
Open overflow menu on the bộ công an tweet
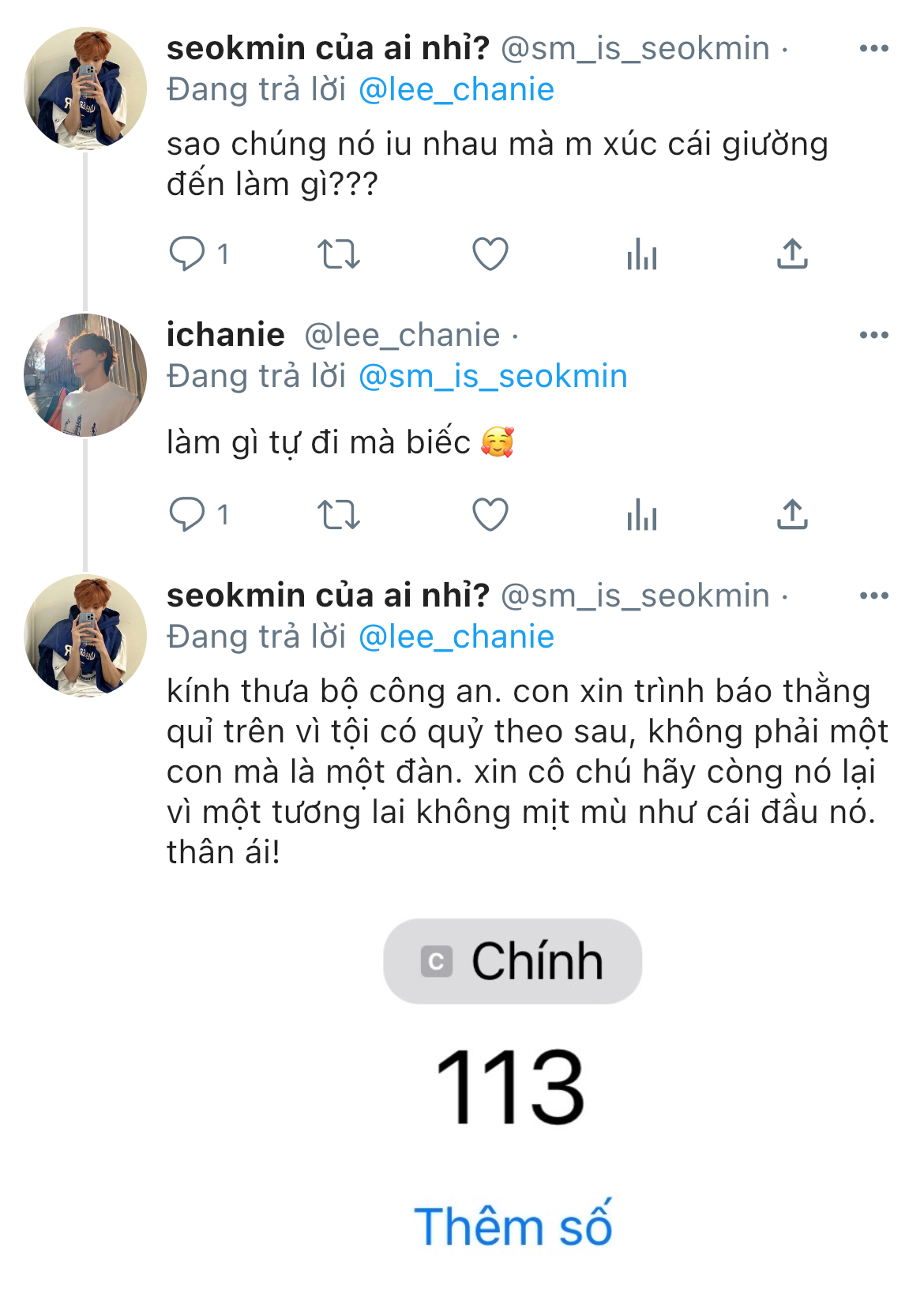coord(873,596)
